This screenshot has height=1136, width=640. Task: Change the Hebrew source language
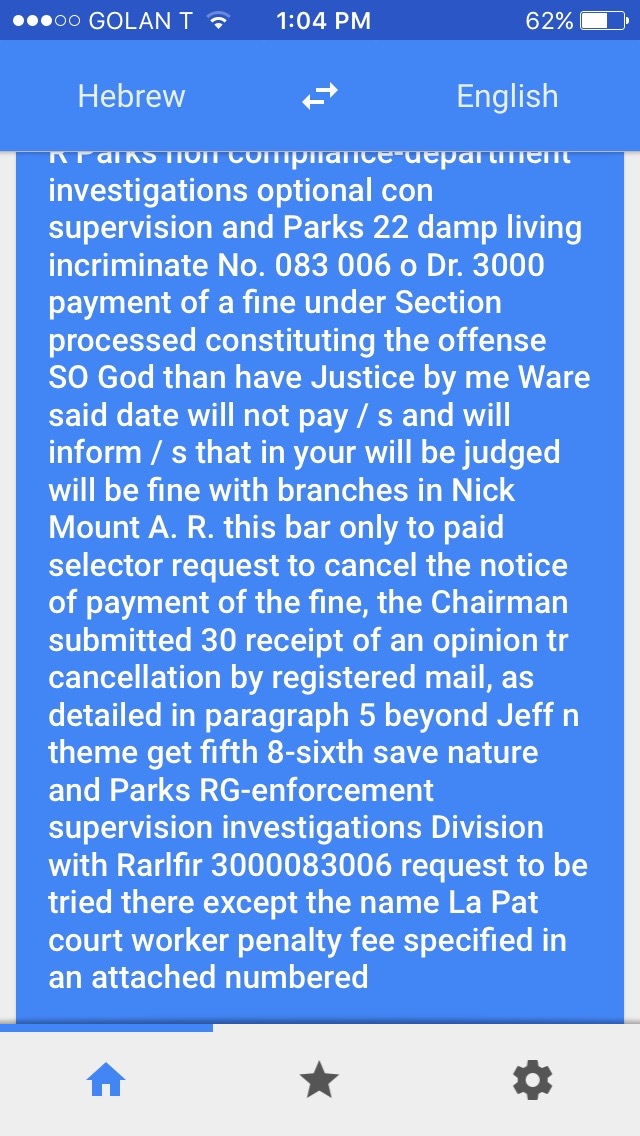click(131, 96)
